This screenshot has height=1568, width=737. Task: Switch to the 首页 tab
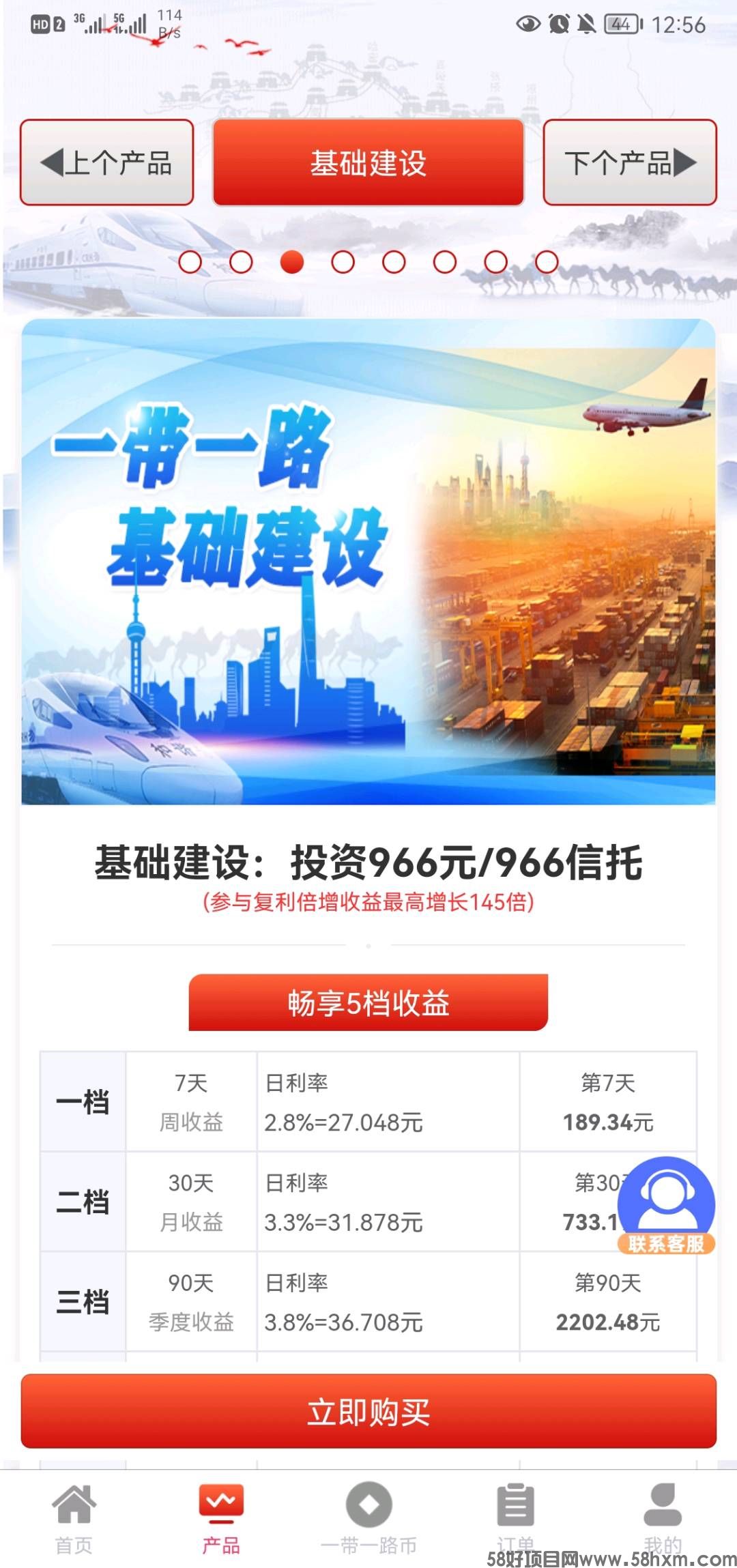click(x=74, y=1515)
